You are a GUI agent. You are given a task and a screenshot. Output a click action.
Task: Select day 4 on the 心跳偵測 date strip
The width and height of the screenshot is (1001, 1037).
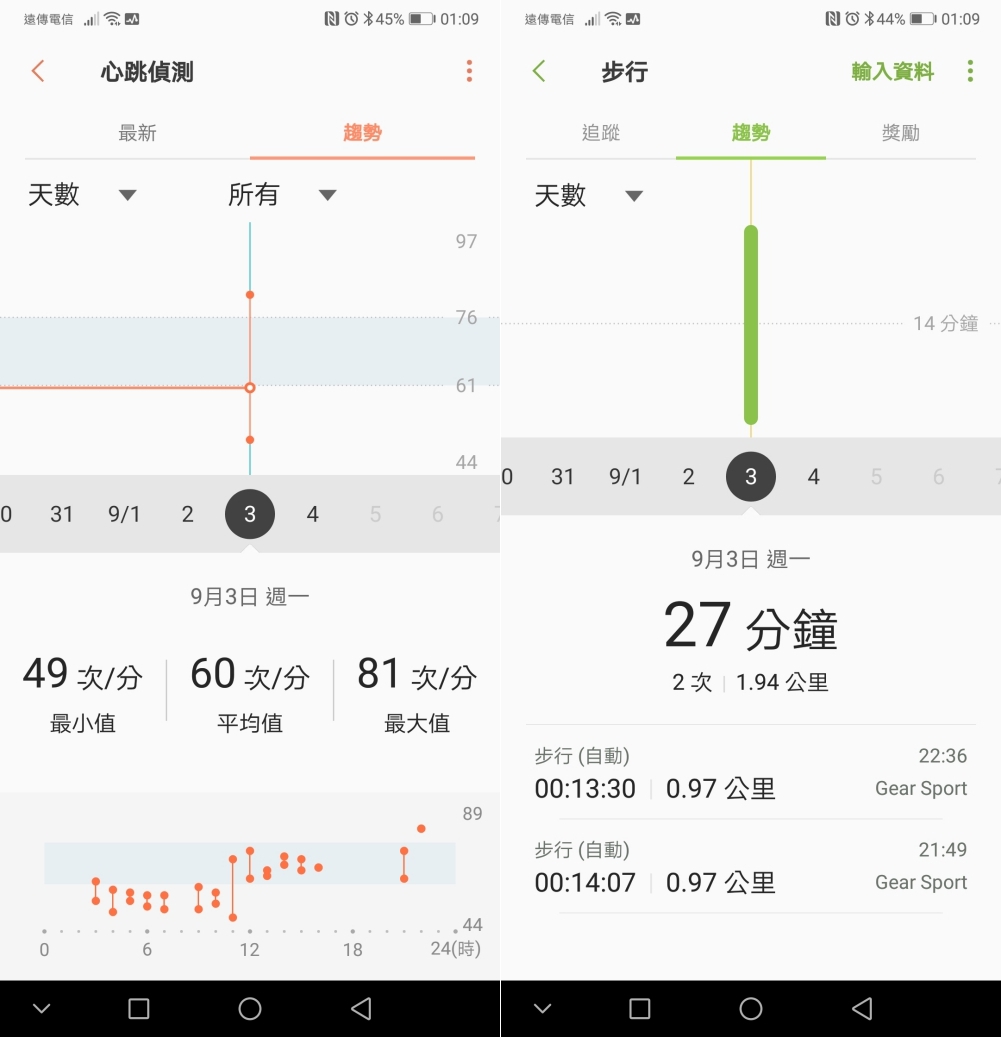coord(312,515)
